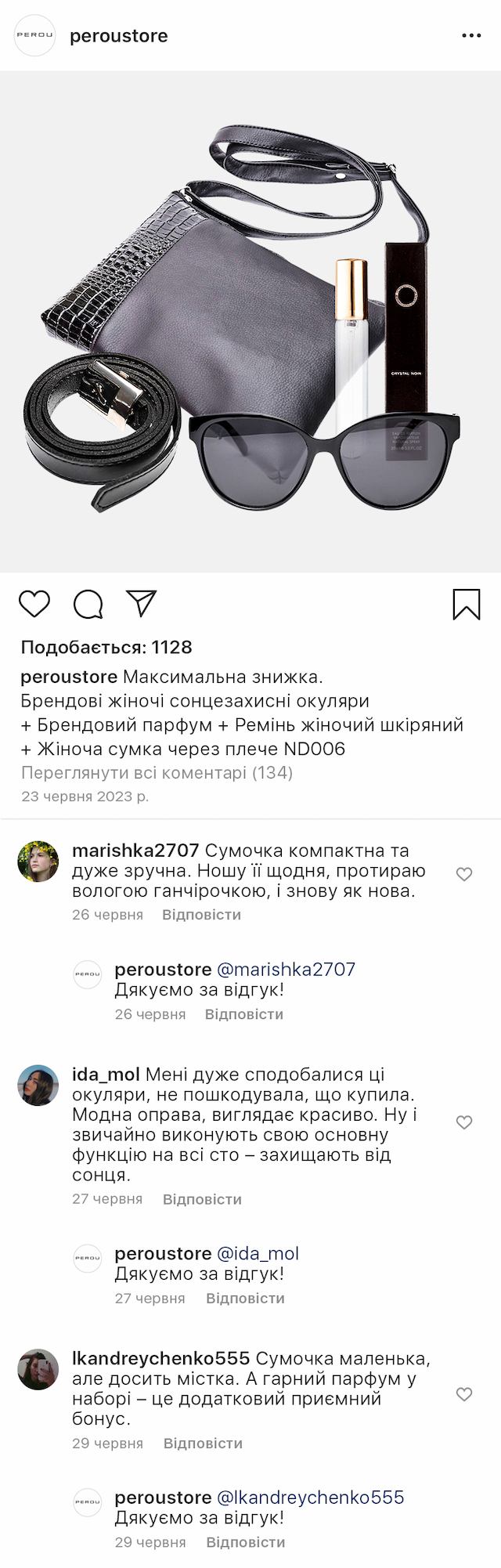Share the post via paper plane icon
The width and height of the screenshot is (501, 1568).
pos(142,603)
